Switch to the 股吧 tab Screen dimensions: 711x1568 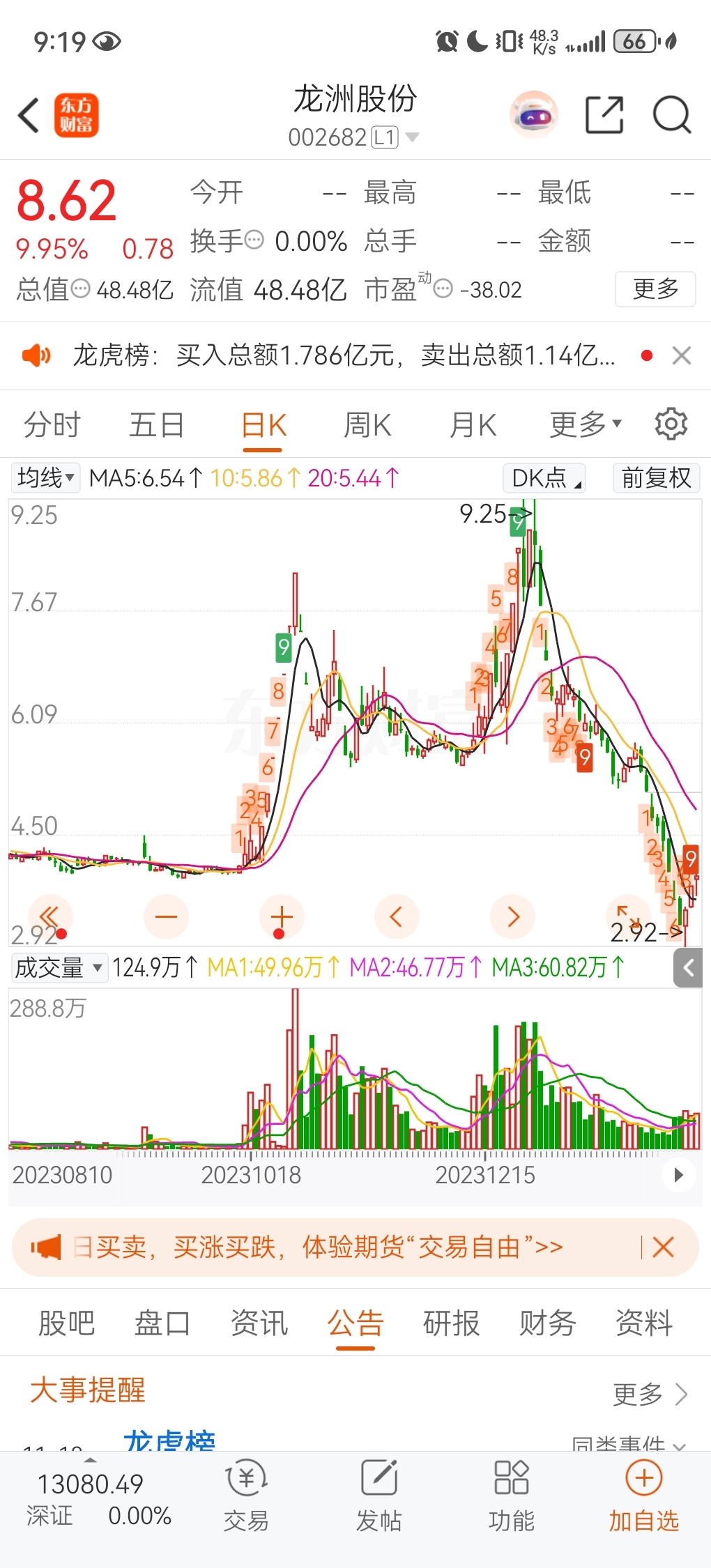[x=66, y=1323]
